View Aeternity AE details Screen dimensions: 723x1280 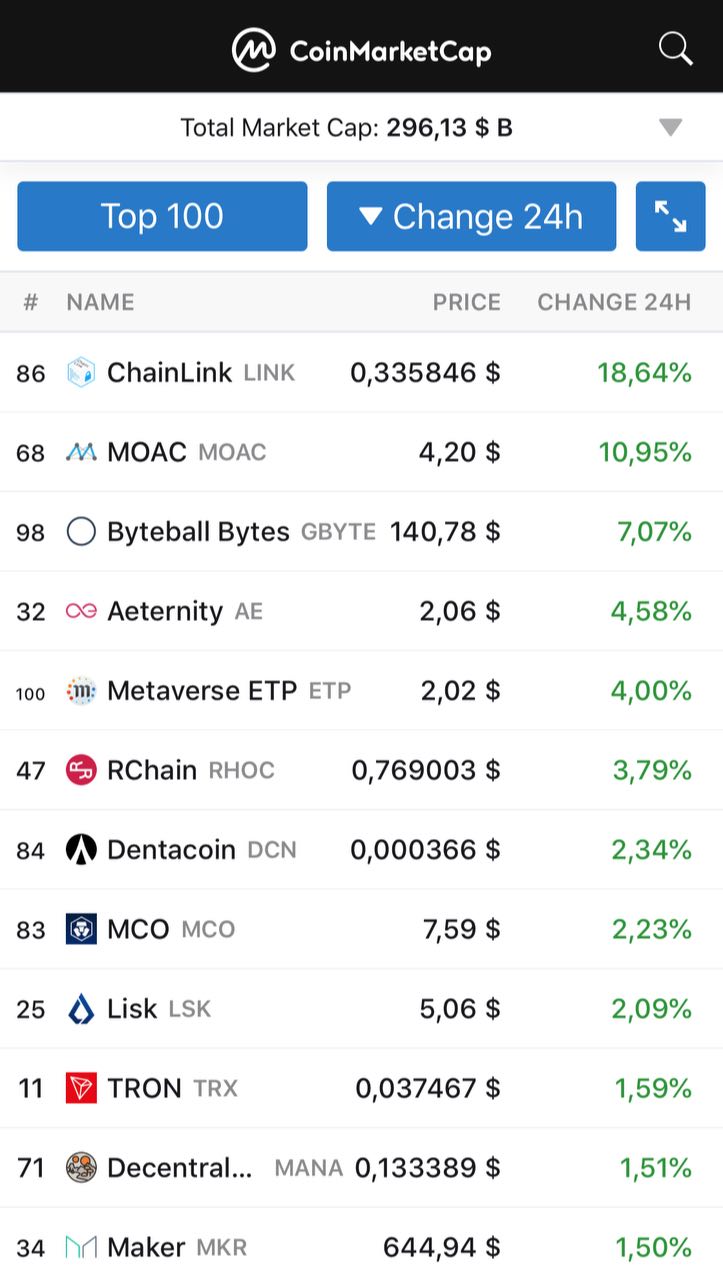(x=361, y=611)
